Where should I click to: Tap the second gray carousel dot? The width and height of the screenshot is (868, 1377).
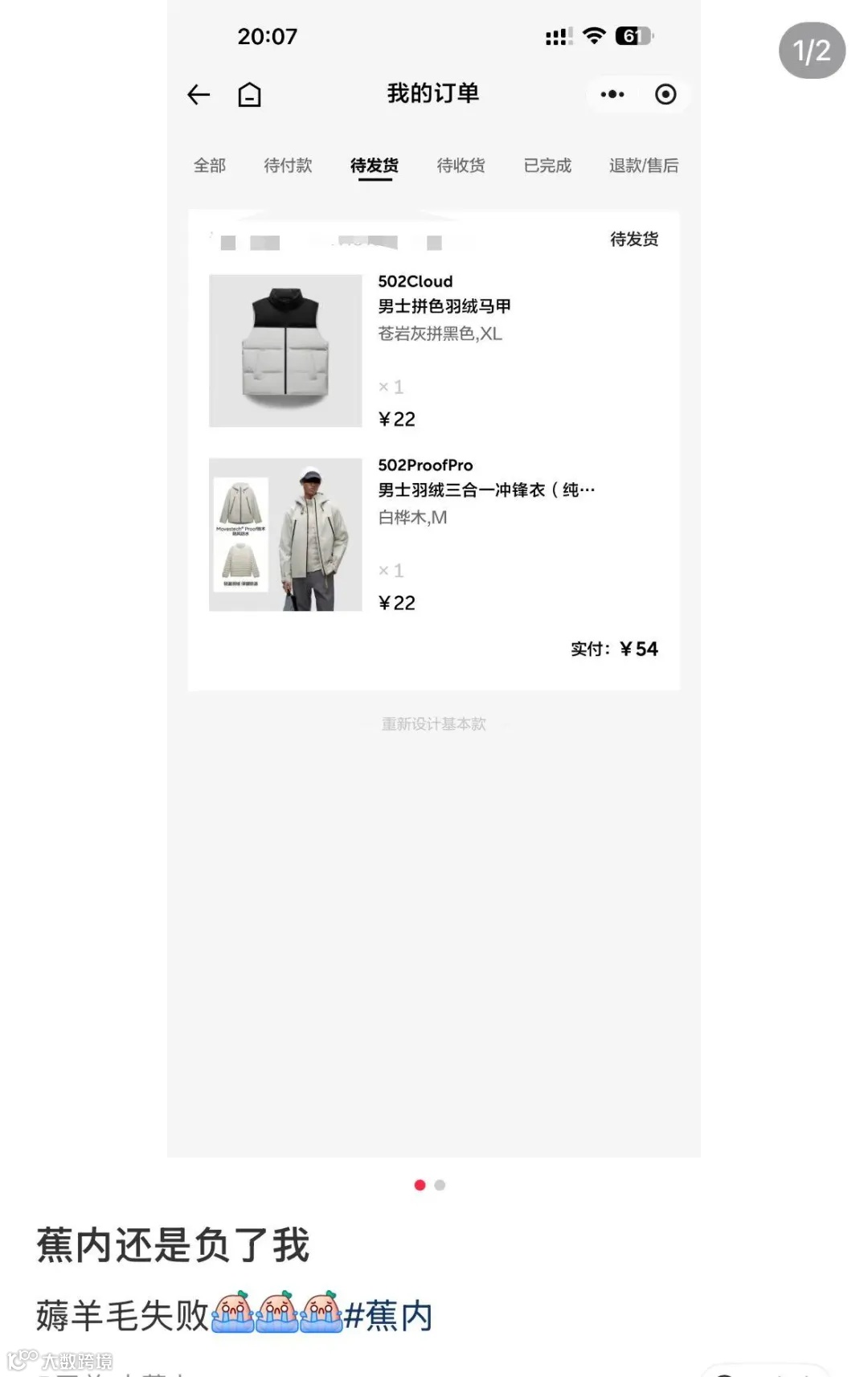(x=440, y=1185)
